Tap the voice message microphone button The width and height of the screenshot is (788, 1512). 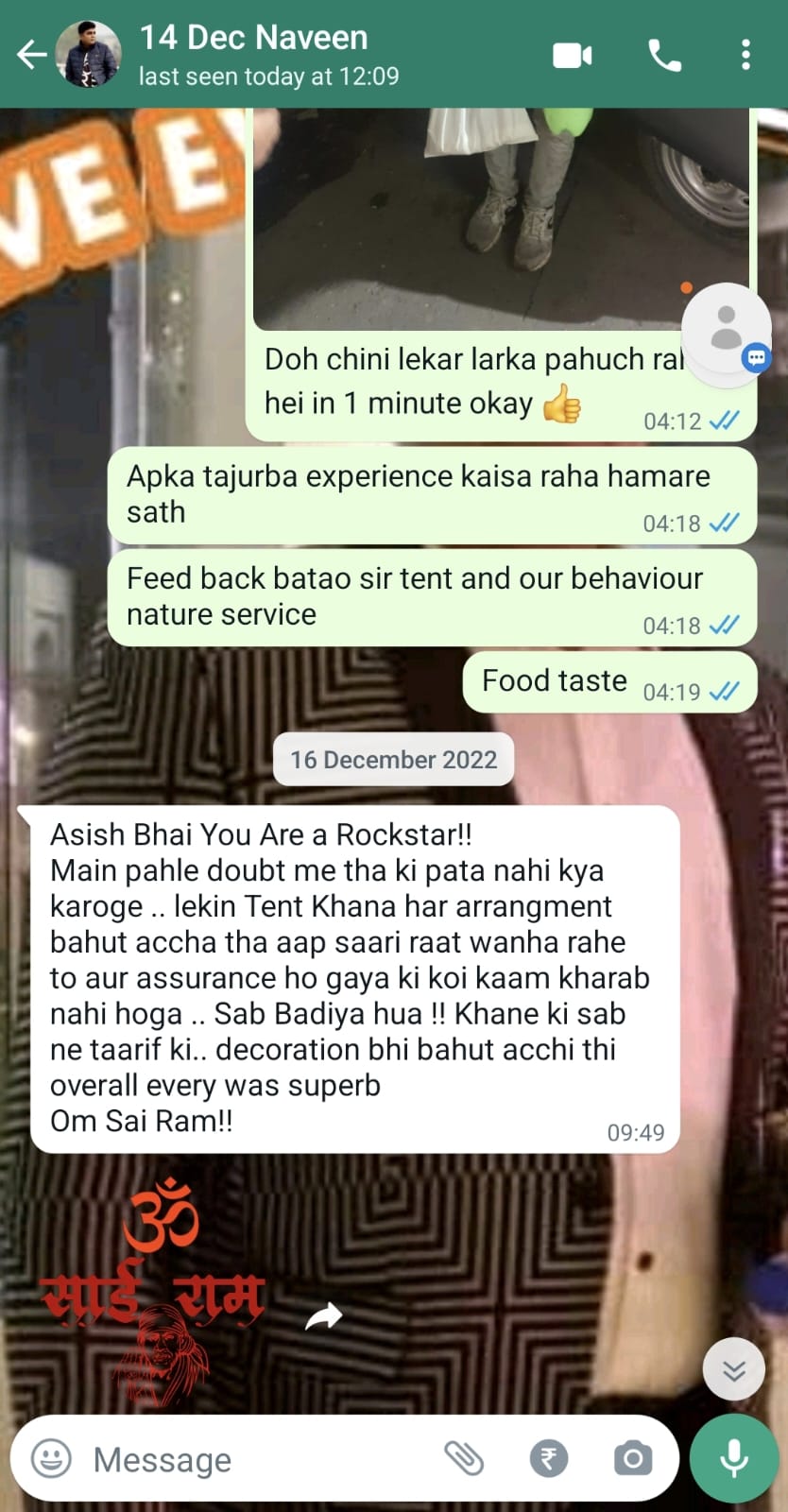(734, 1458)
